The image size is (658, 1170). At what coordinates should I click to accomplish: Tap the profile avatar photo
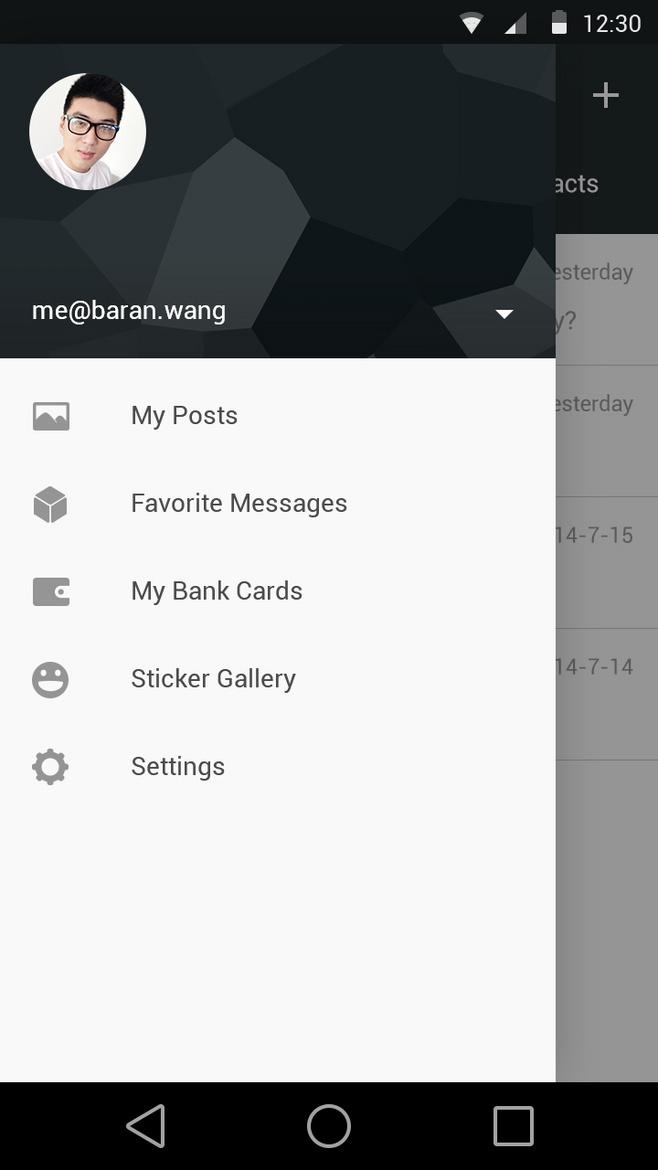point(88,131)
